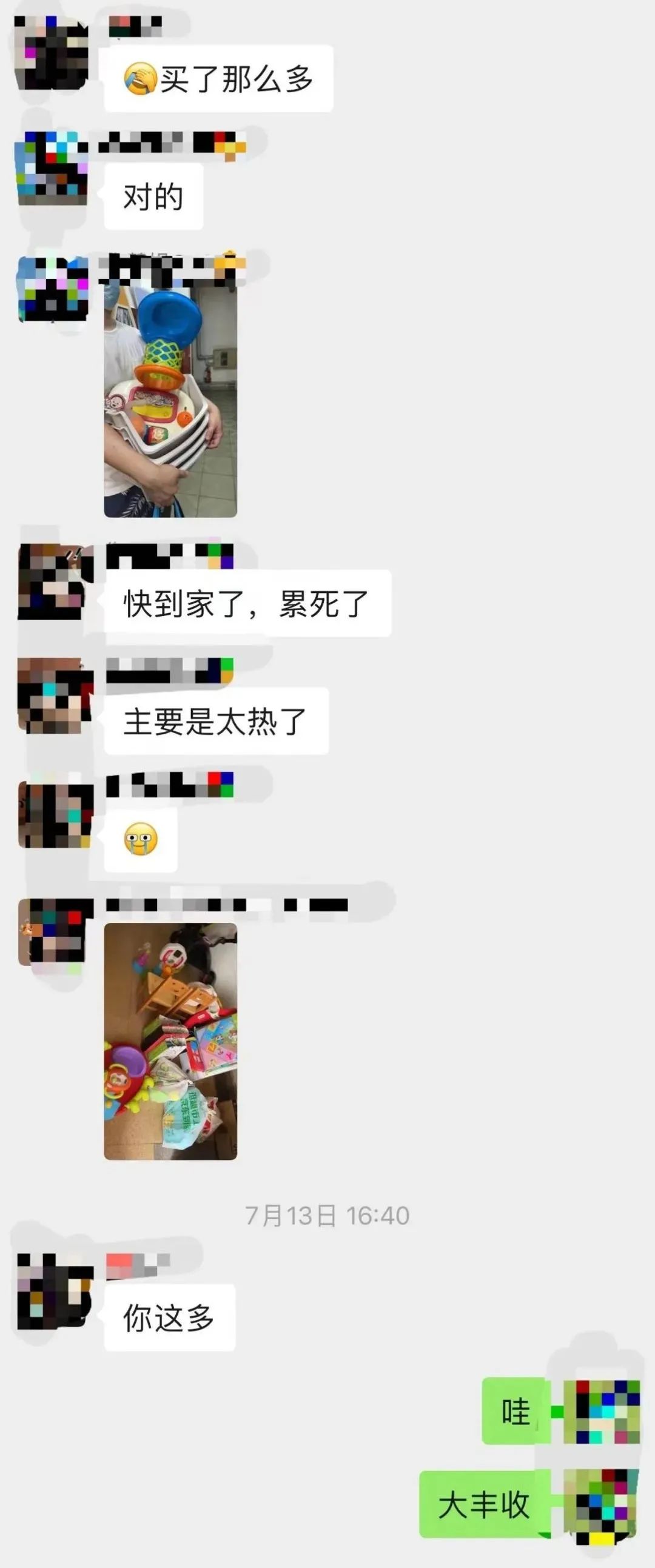Tap avatar beside the 你这多 message
Viewport: 655px width, 1568px height.
pyautogui.click(x=53, y=1290)
